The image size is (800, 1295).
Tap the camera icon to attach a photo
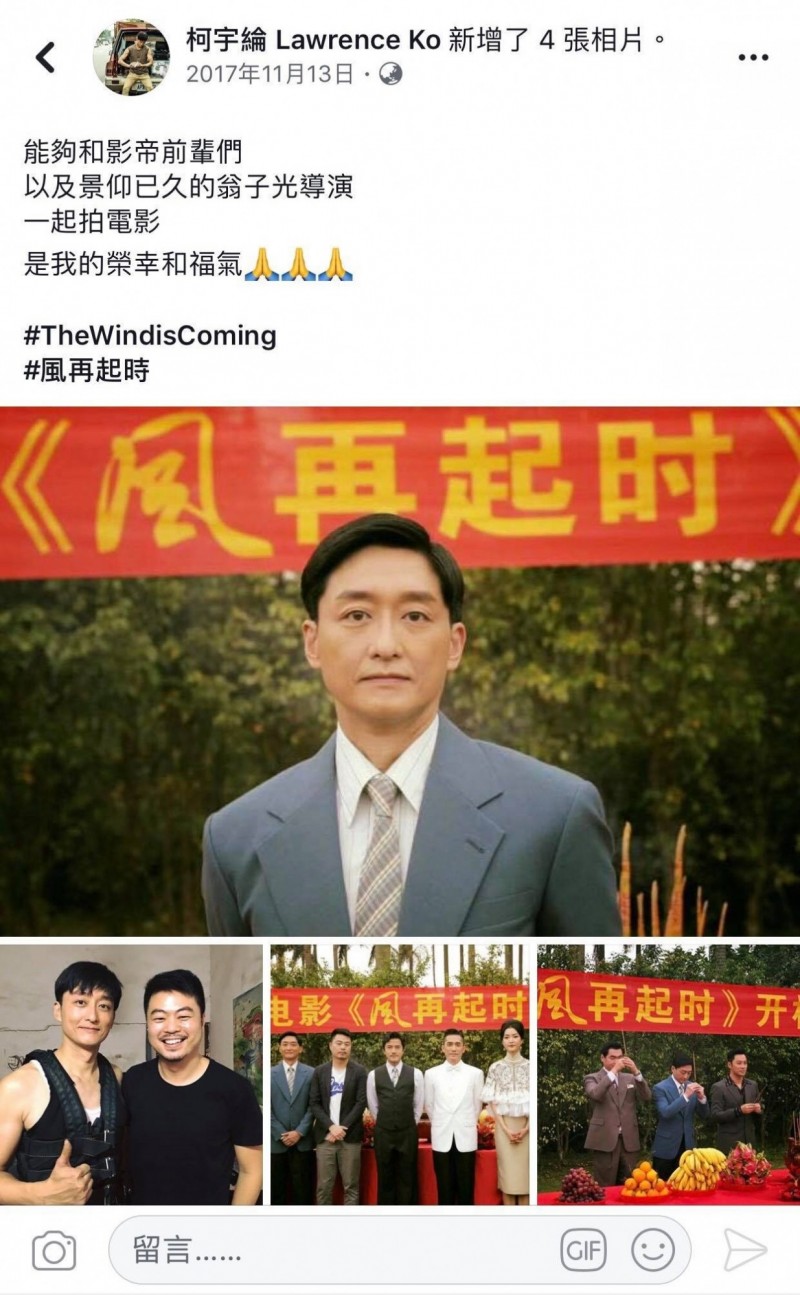click(54, 1251)
